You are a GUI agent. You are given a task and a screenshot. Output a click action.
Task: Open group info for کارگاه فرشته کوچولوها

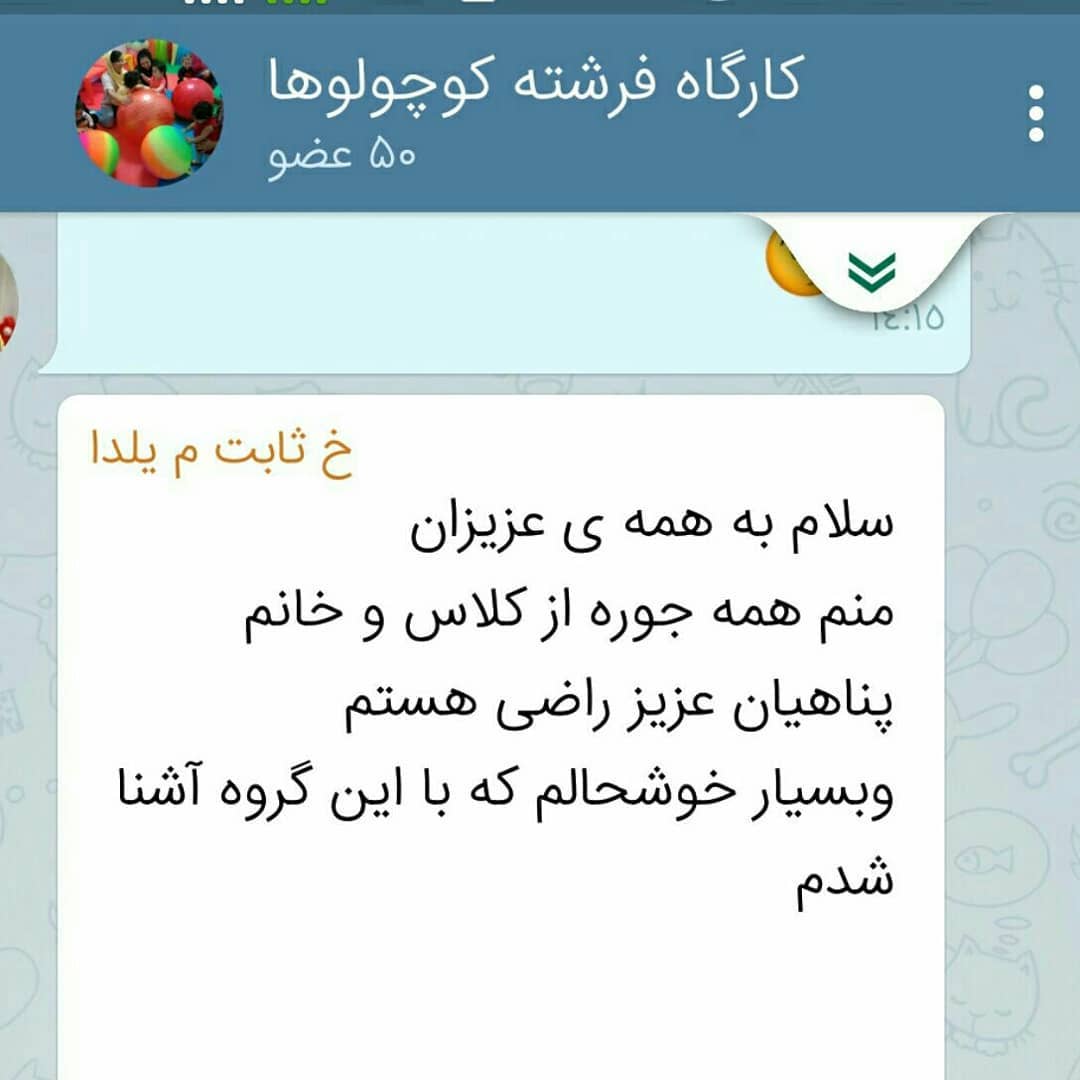(x=535, y=82)
